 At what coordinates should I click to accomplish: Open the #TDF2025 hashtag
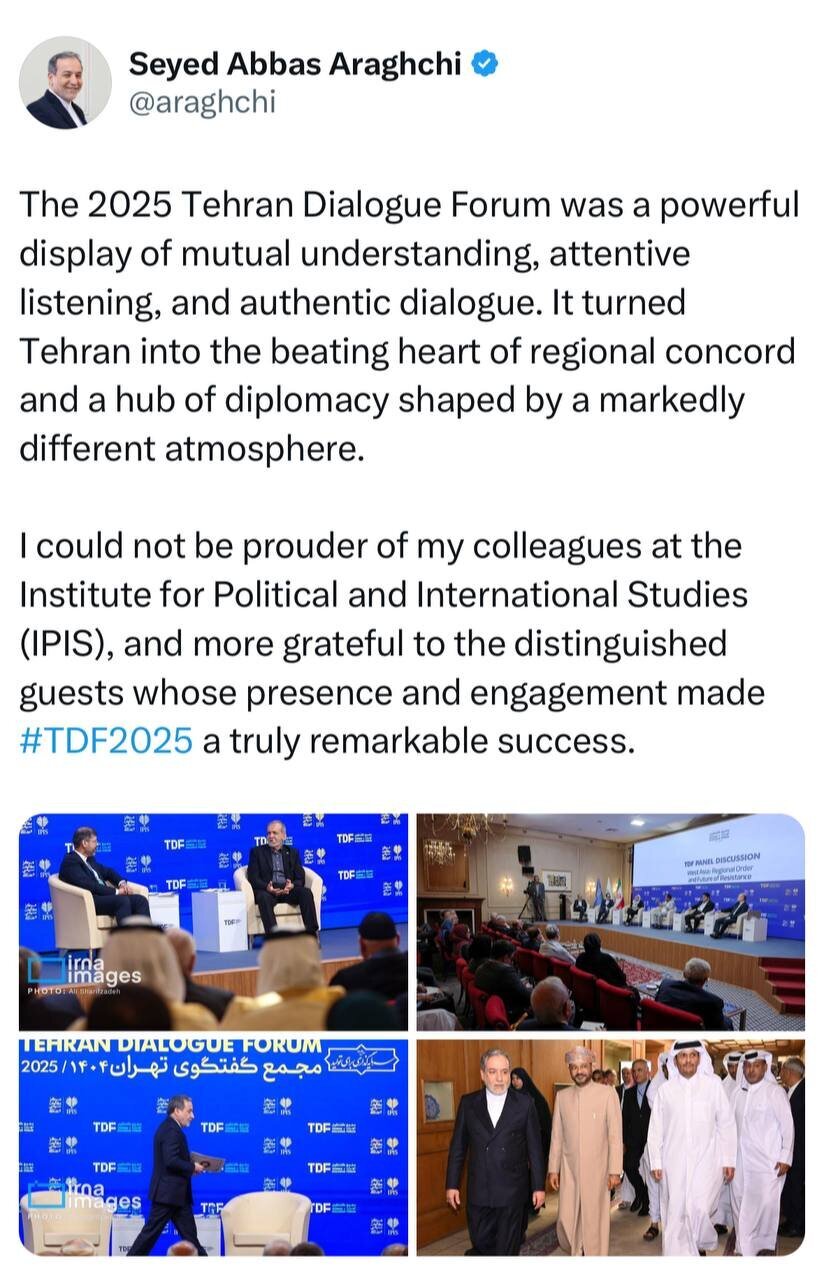click(105, 741)
